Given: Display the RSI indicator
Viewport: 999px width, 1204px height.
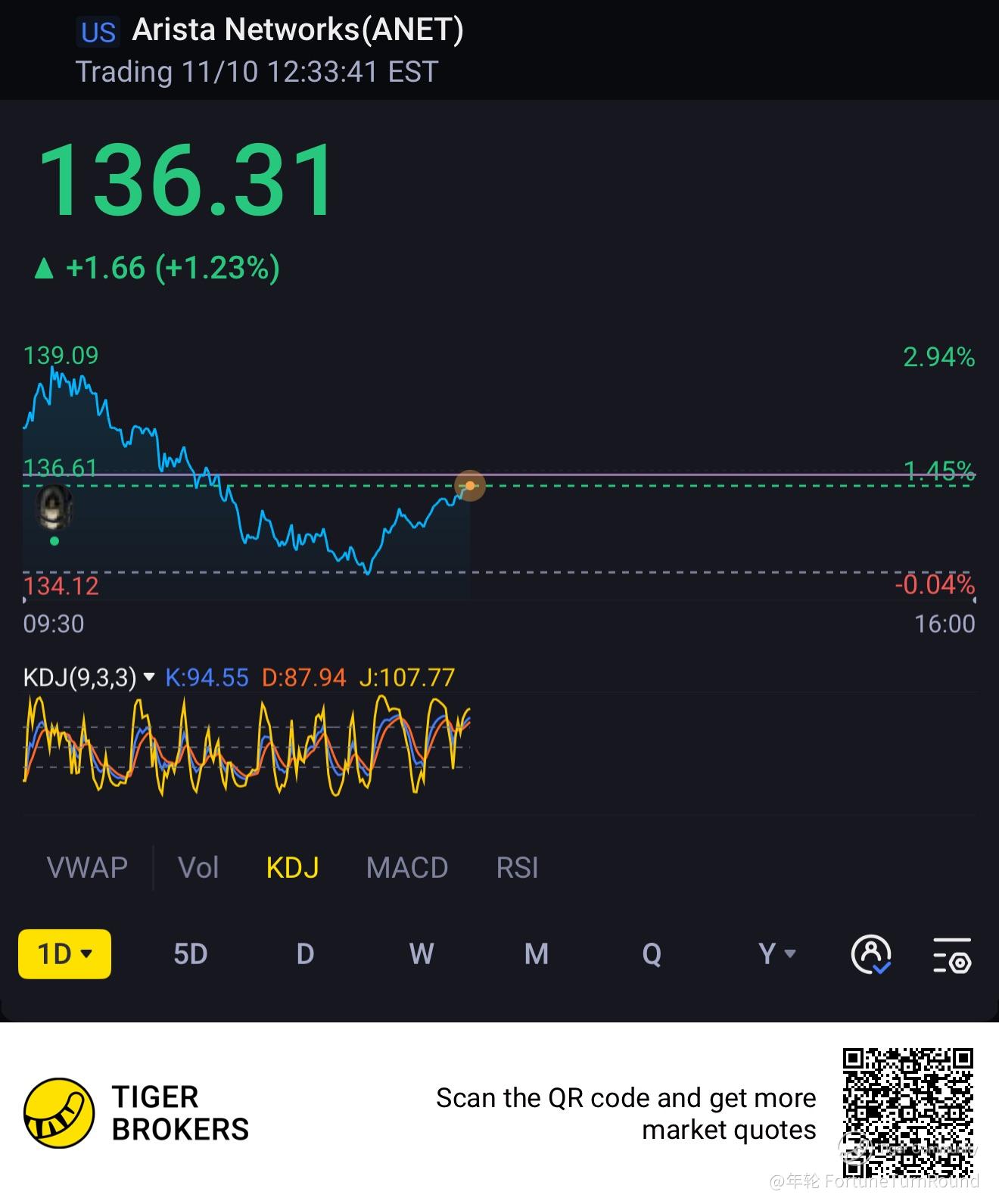Looking at the screenshot, I should click(517, 867).
